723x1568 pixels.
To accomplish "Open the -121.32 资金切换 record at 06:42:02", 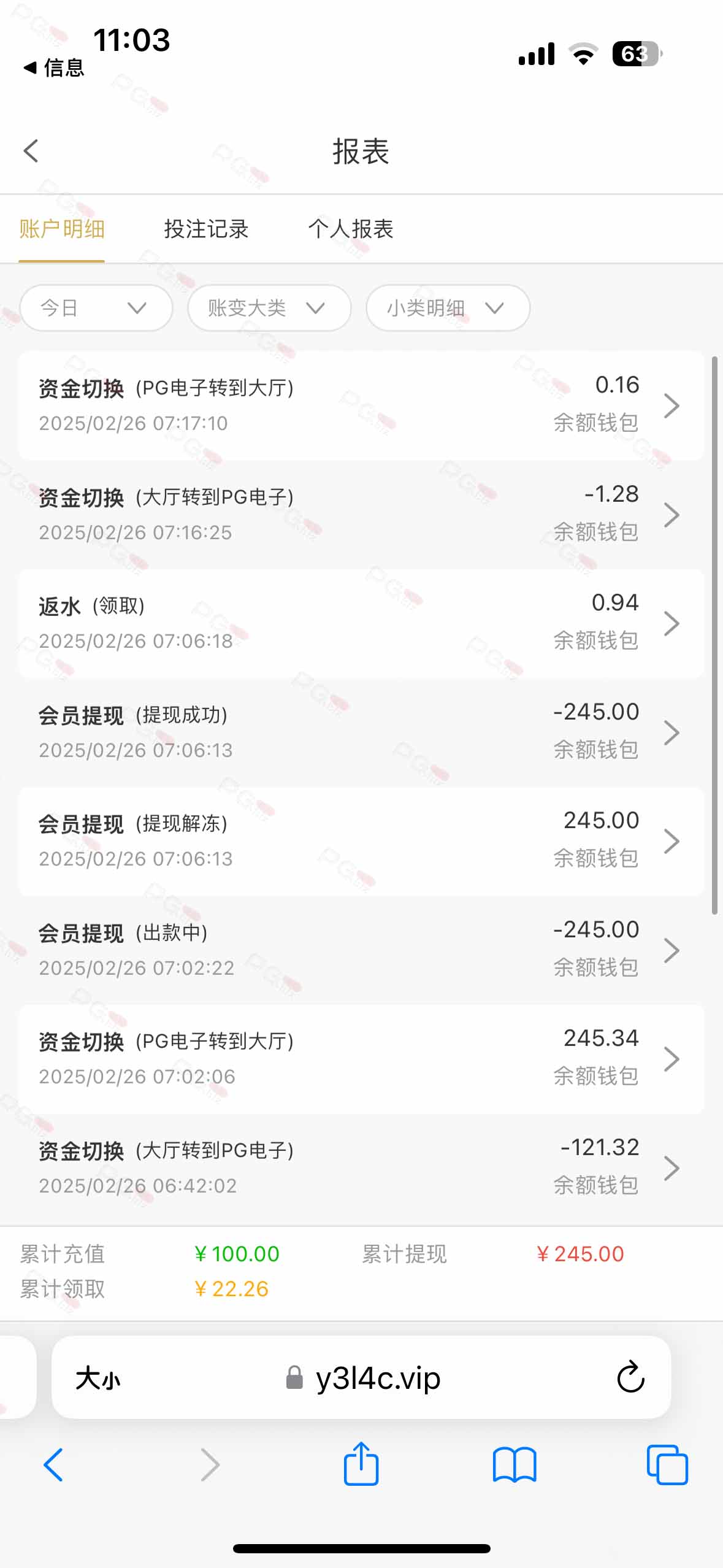I will click(x=361, y=1167).
